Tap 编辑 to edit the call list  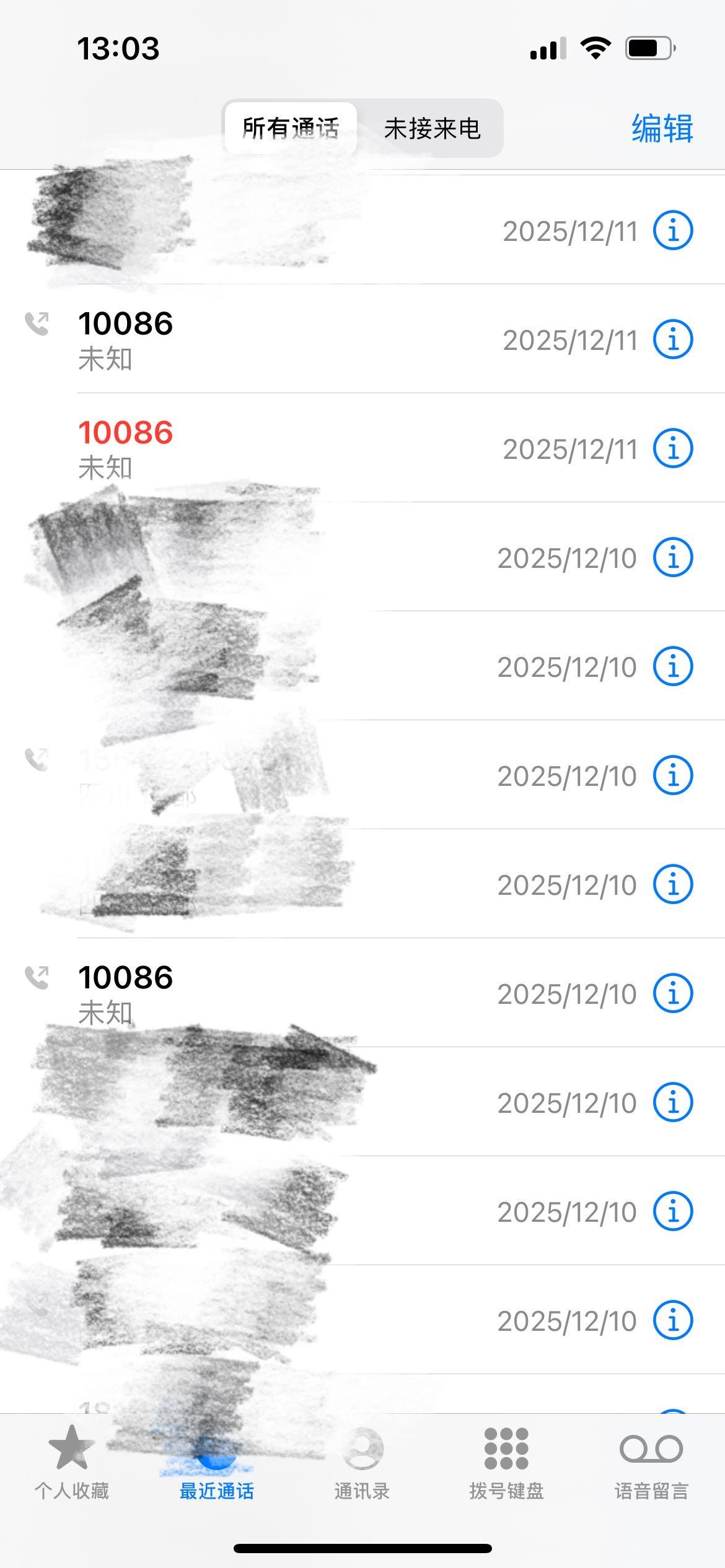(662, 128)
